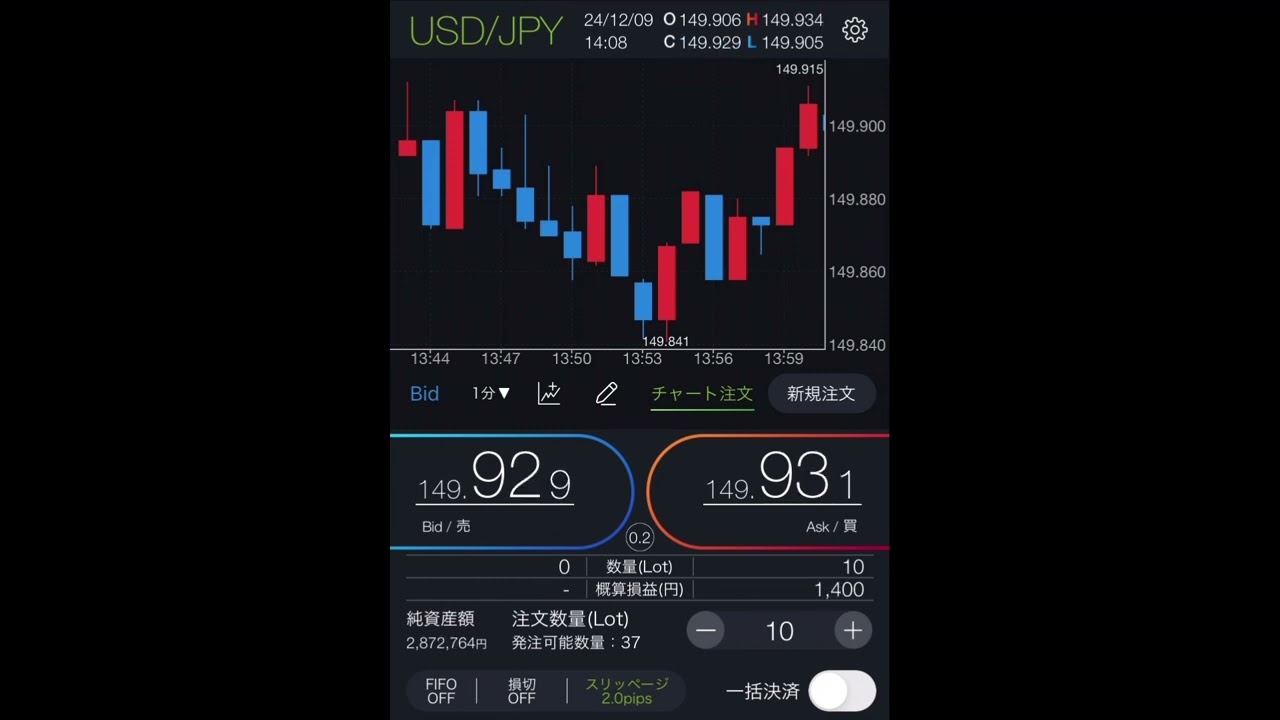The width and height of the screenshot is (1280, 720).
Task: Toggle the 損切 OFF setting
Action: pos(521,691)
